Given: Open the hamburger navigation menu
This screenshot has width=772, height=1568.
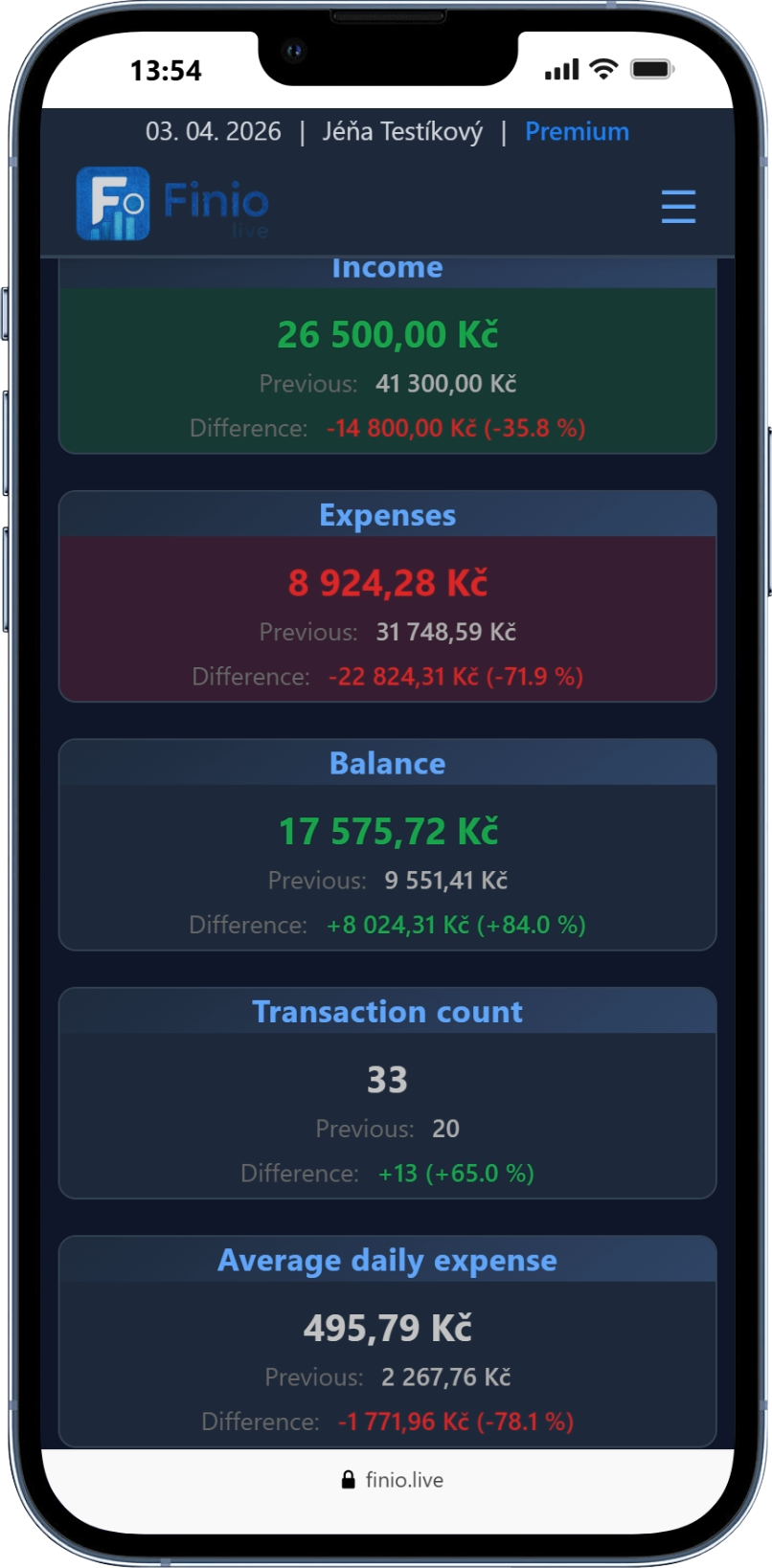Looking at the screenshot, I should tap(678, 206).
